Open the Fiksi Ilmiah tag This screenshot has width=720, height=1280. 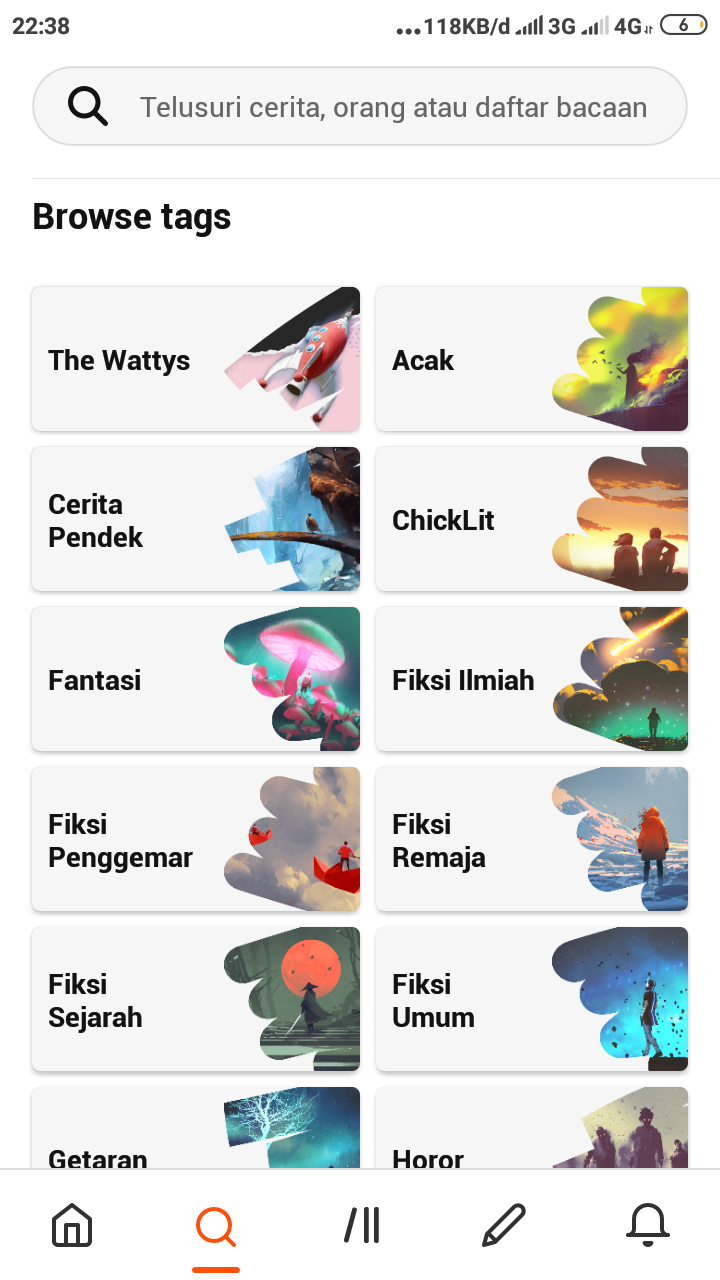point(532,679)
